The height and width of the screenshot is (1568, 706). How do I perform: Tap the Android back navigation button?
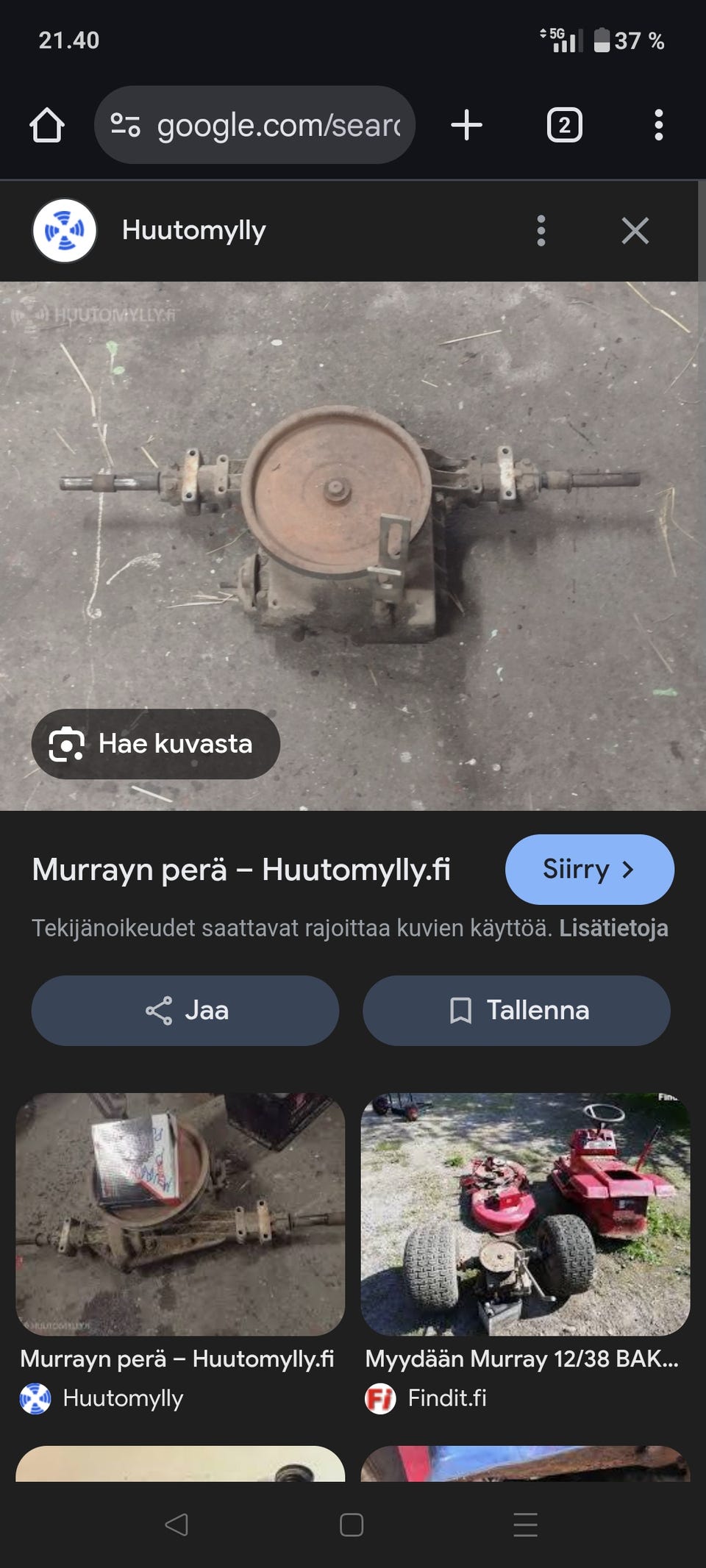pyautogui.click(x=176, y=1524)
